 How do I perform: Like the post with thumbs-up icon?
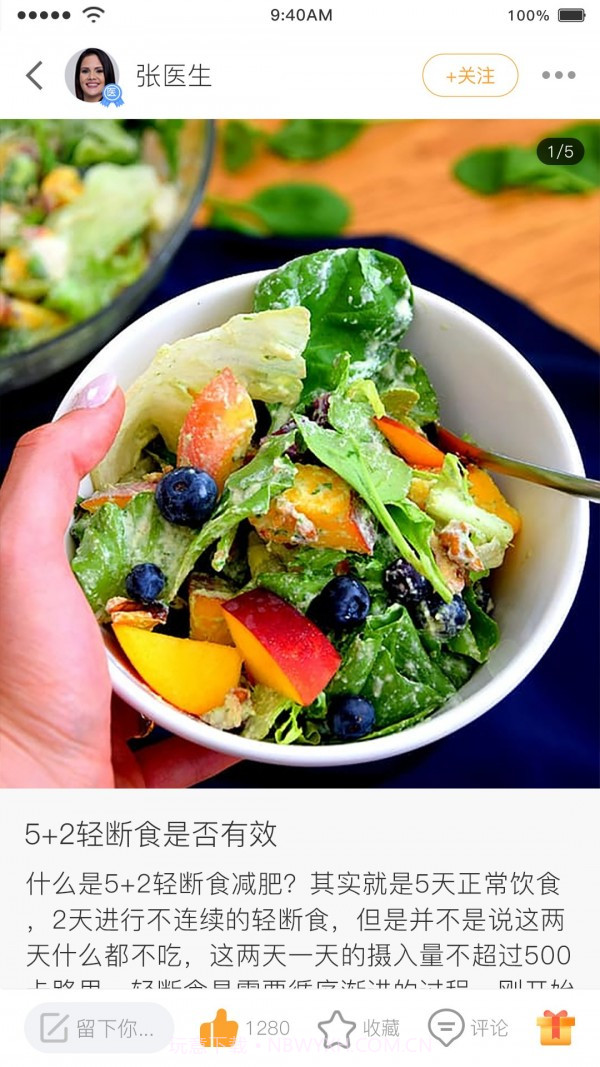pos(219,1028)
